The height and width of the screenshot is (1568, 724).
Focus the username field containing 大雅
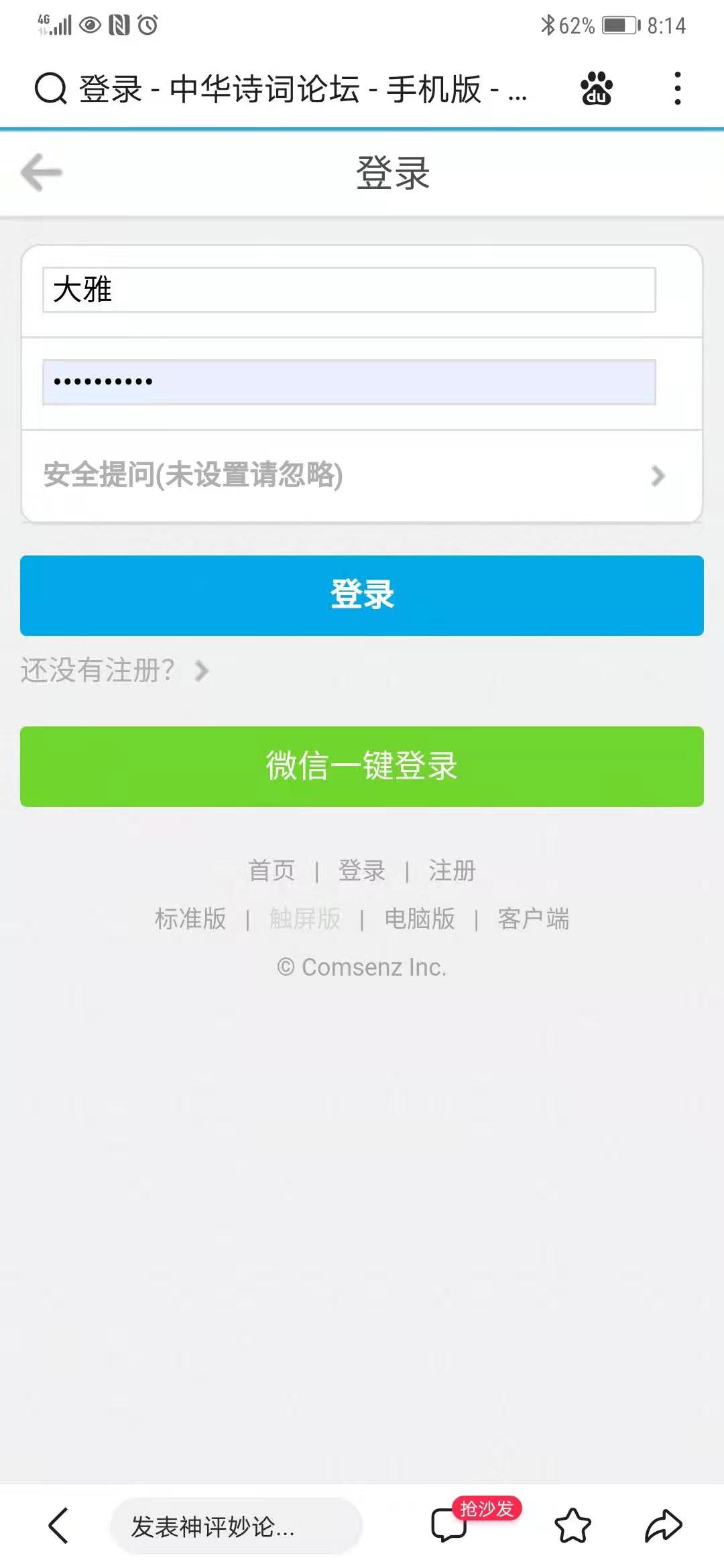coord(349,290)
